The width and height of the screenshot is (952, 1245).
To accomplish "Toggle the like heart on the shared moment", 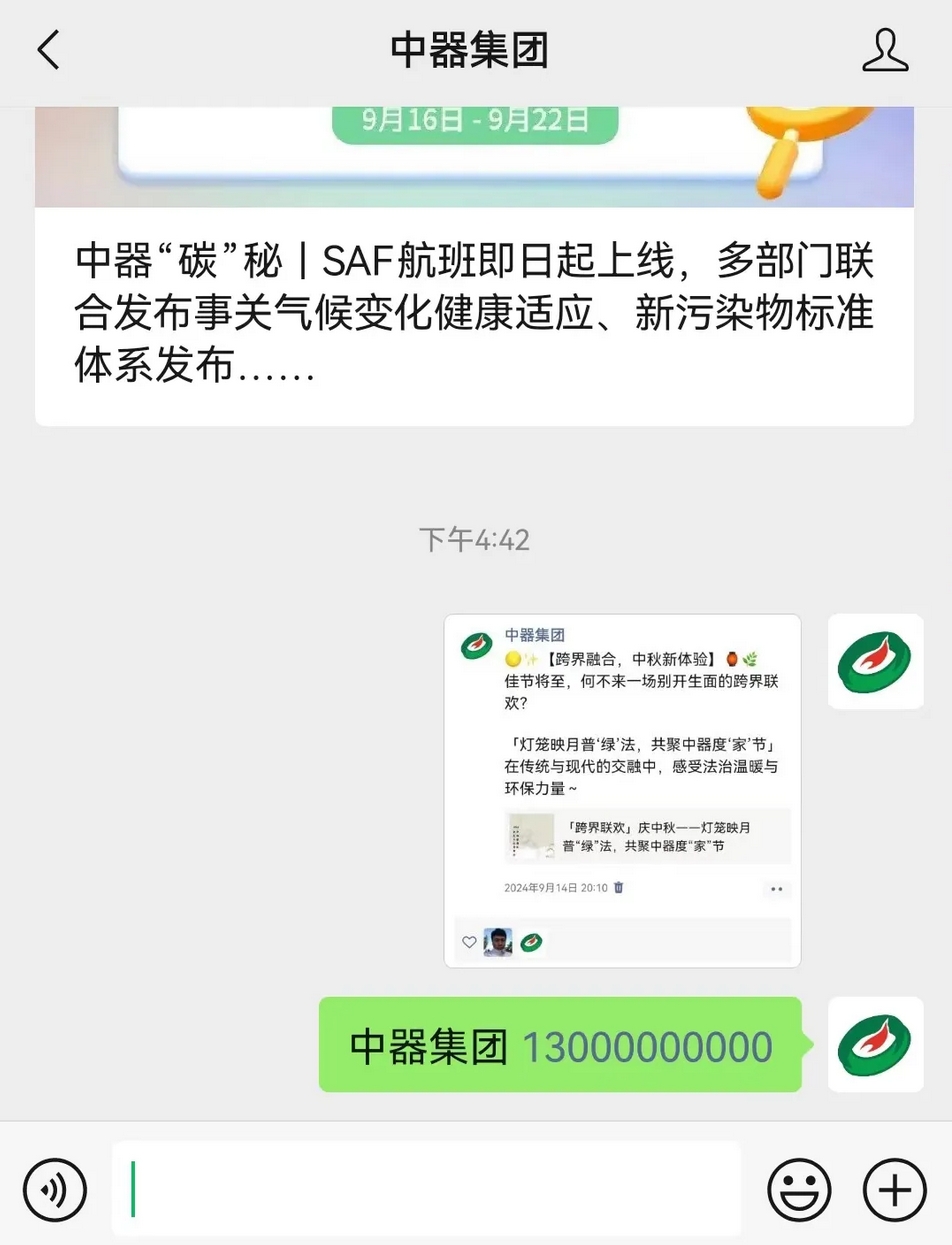I will 468,940.
